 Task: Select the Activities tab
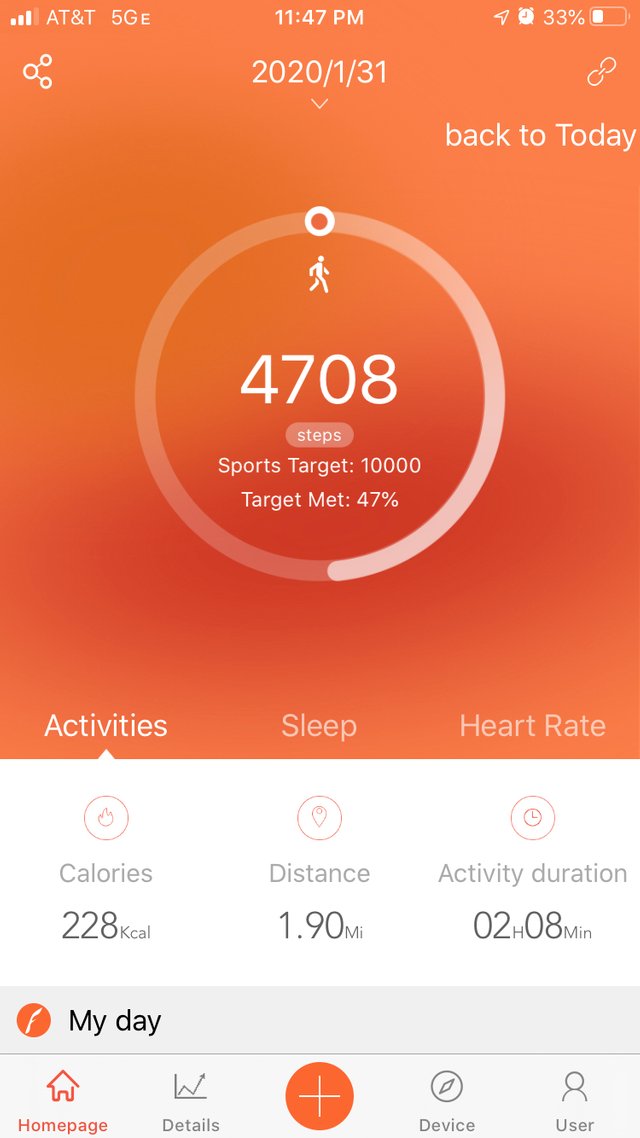tap(106, 725)
